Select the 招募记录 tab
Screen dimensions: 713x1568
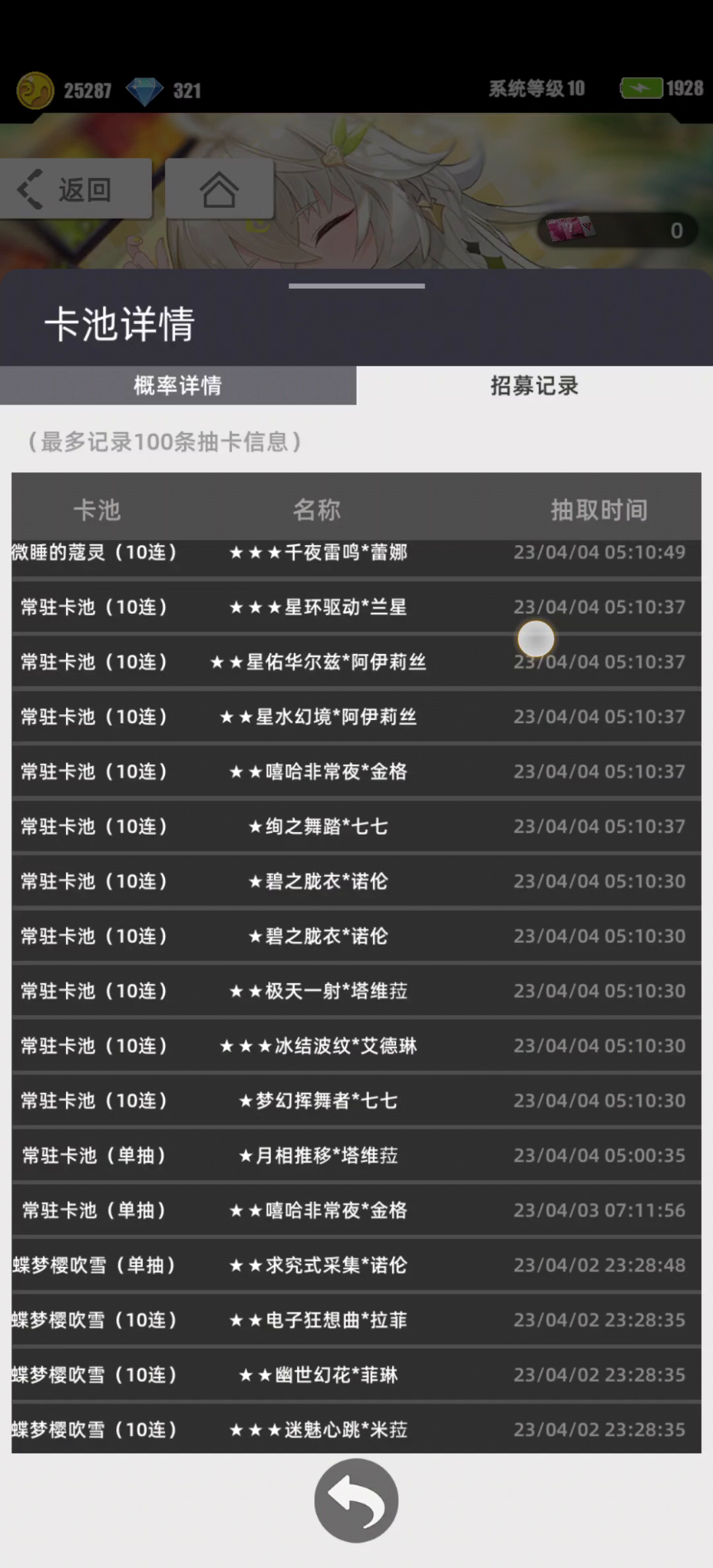tap(534, 385)
